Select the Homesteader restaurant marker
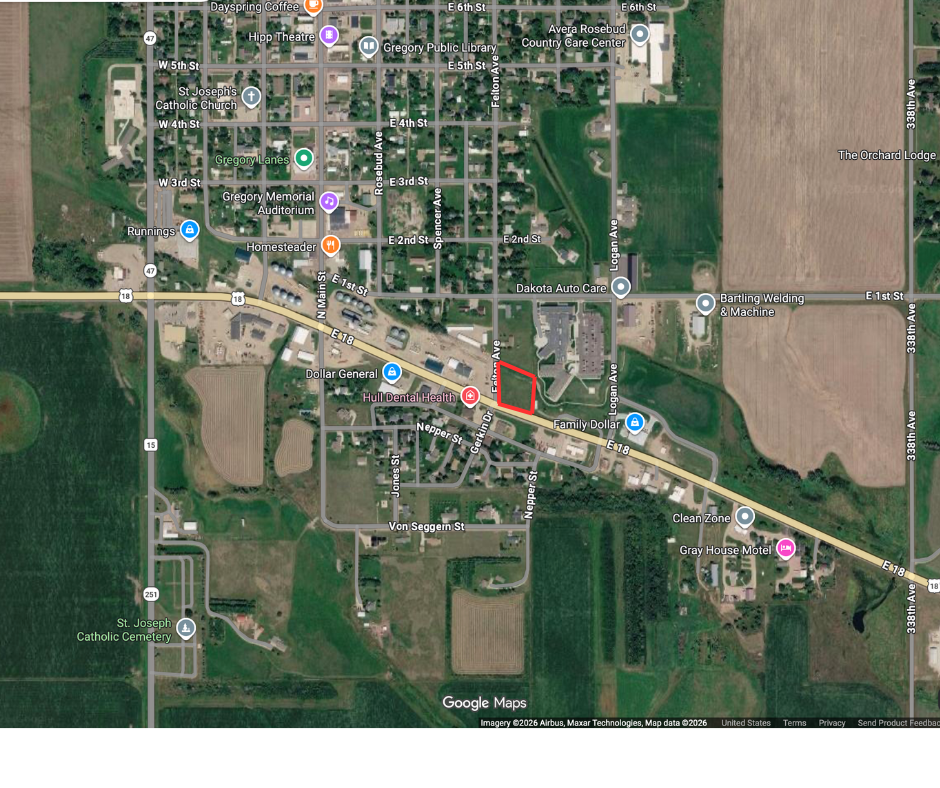 click(x=332, y=245)
